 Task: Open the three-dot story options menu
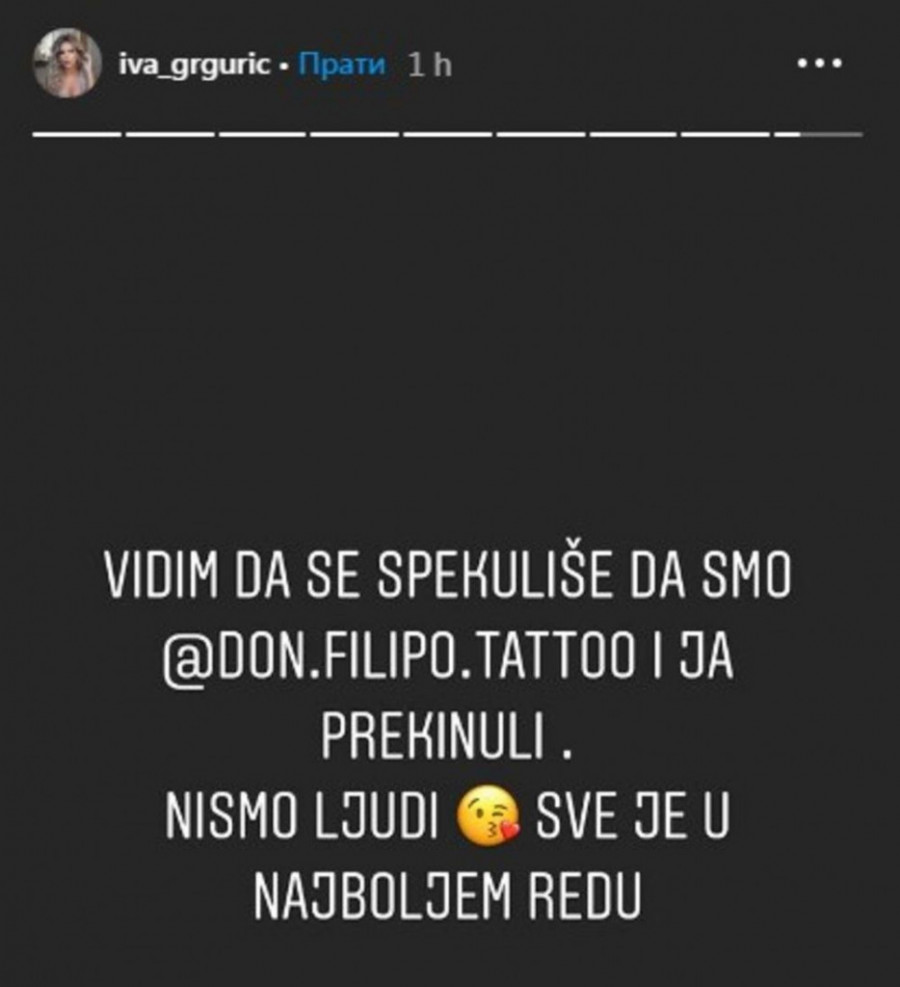pos(820,64)
